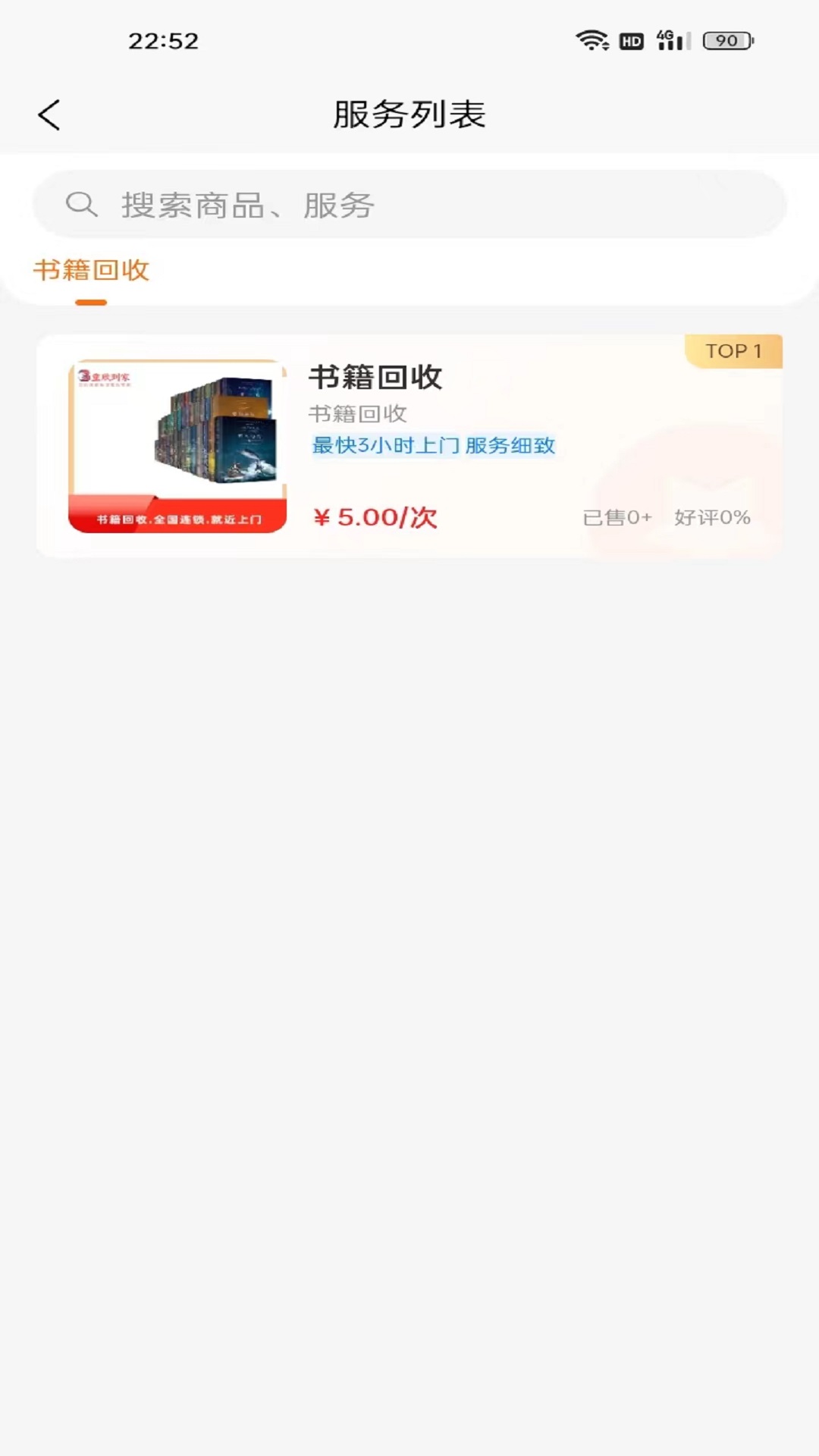The width and height of the screenshot is (819, 1456).
Task: Go back from the 服务列表 page
Action: [49, 115]
